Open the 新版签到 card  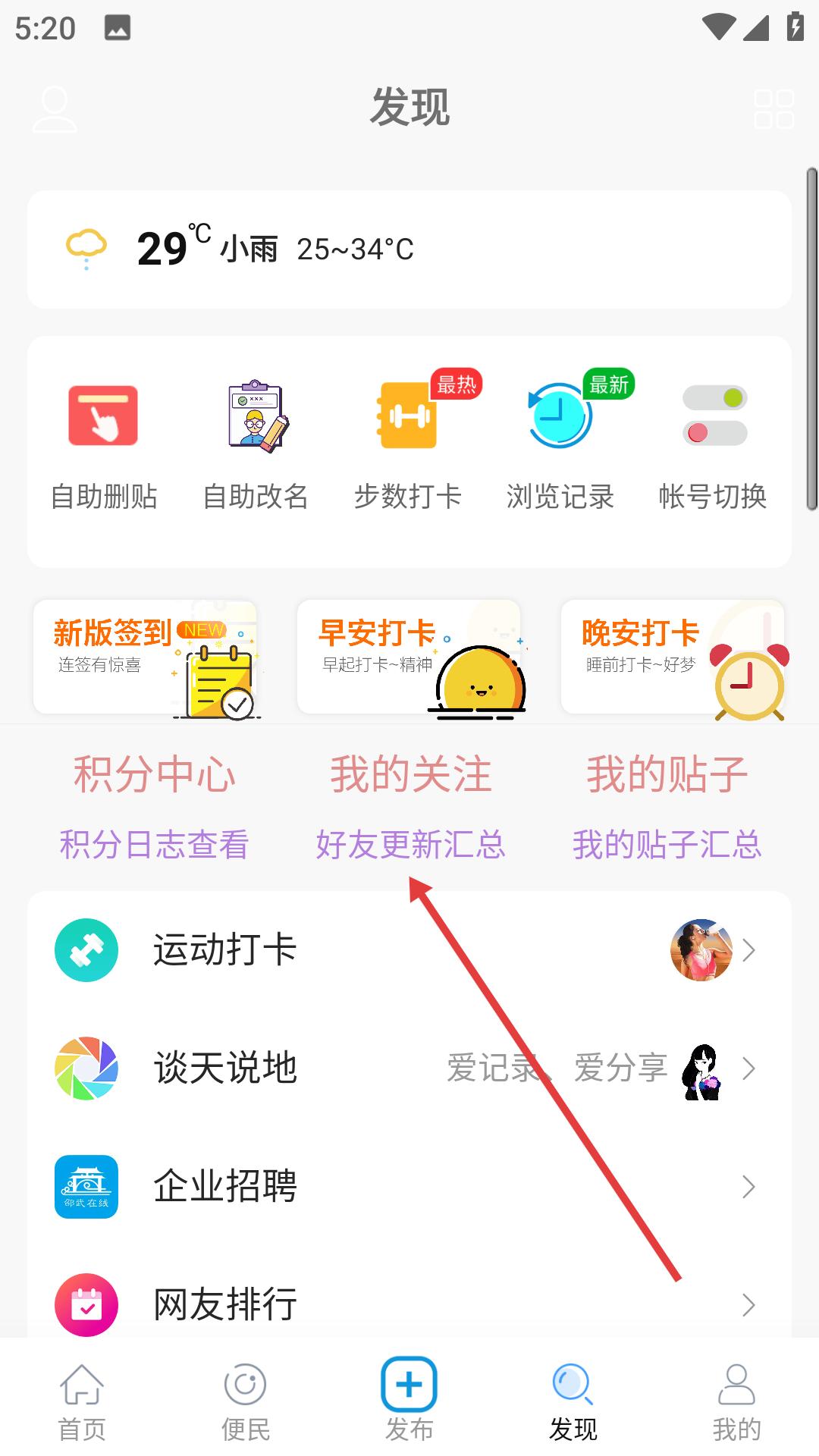pos(146,657)
